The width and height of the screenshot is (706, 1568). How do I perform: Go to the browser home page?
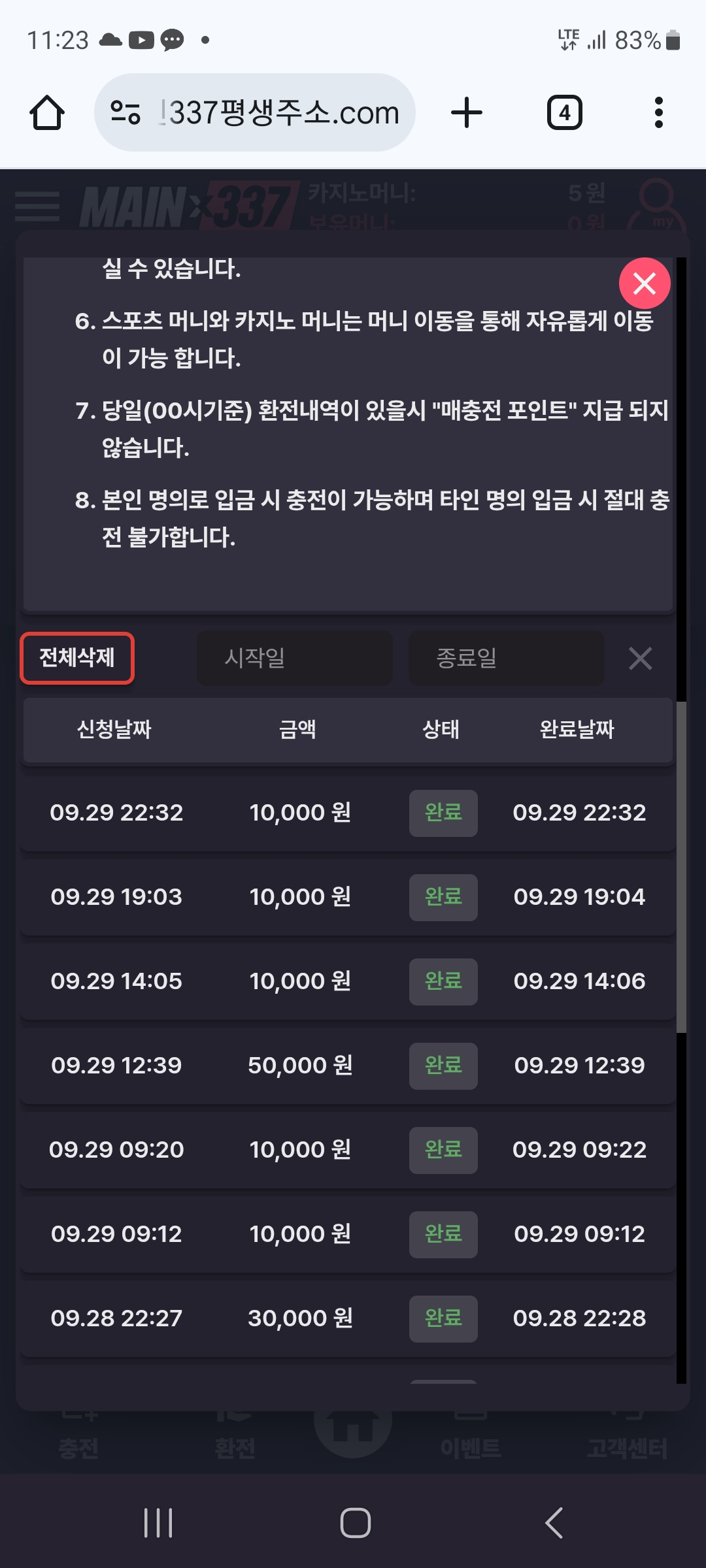coord(47,112)
